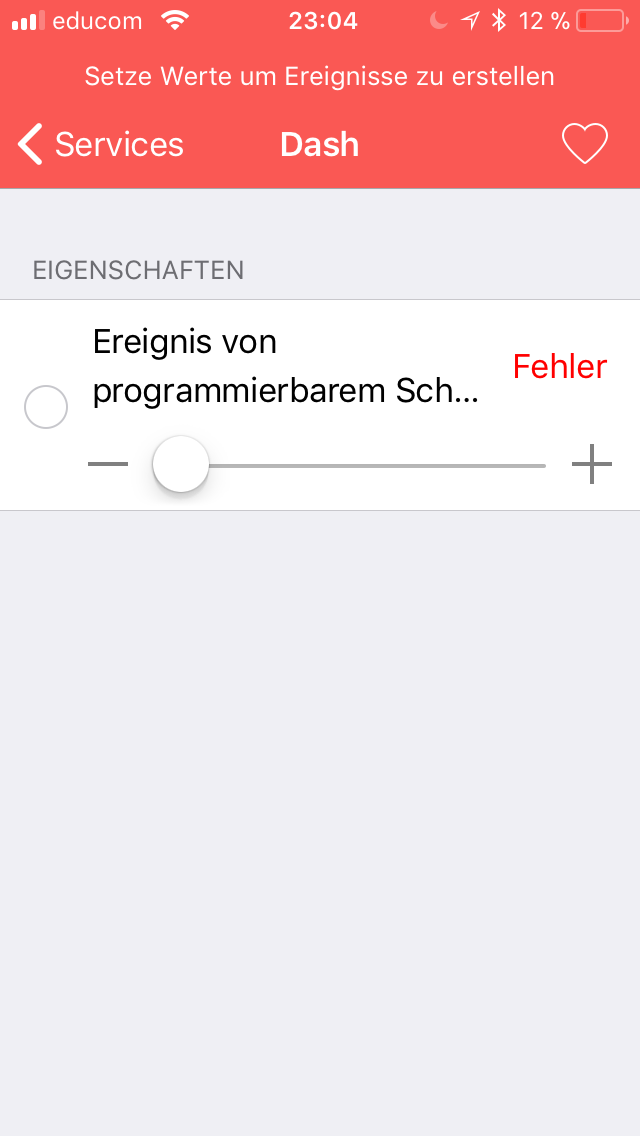
Task: Tap the slider track to set a value
Action: 378,466
